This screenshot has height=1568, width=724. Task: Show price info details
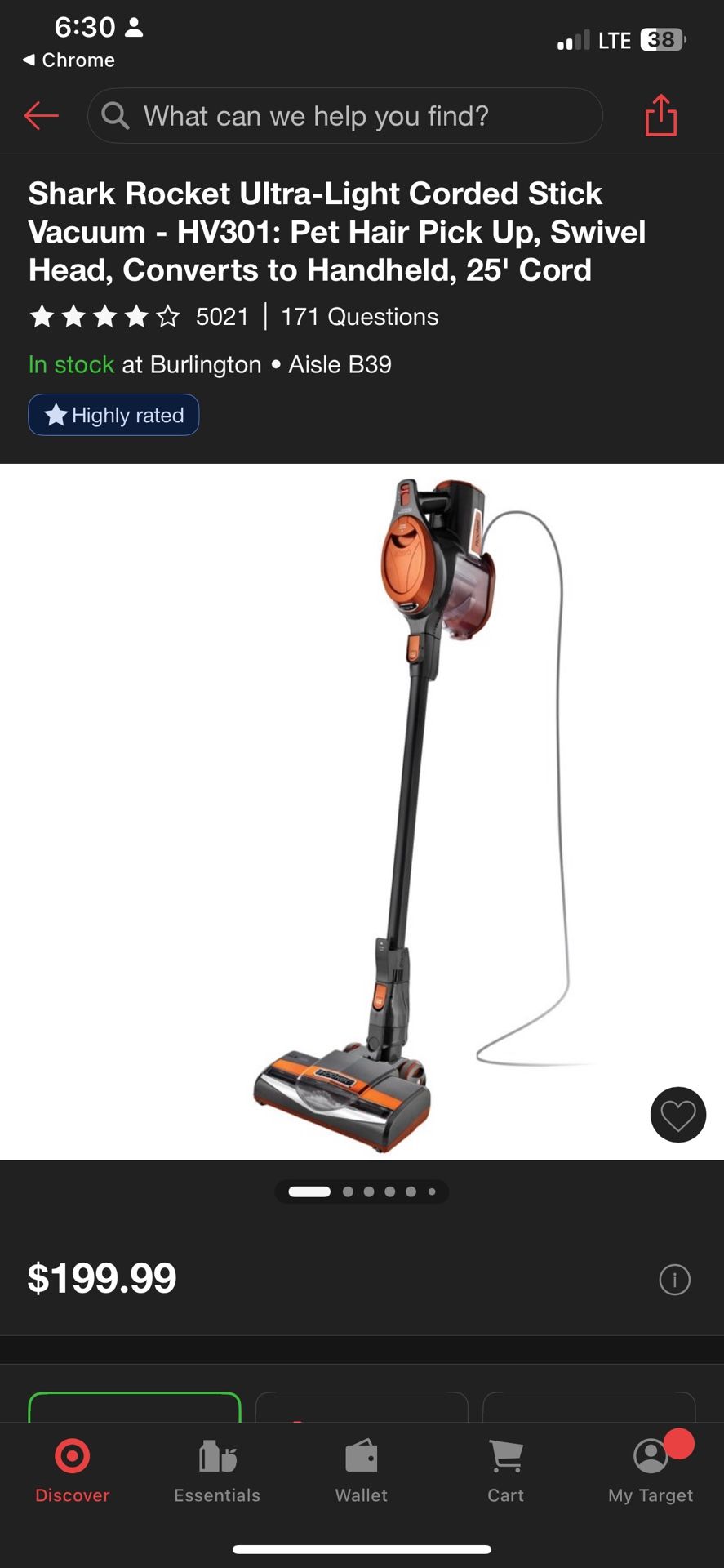pyautogui.click(x=674, y=1280)
